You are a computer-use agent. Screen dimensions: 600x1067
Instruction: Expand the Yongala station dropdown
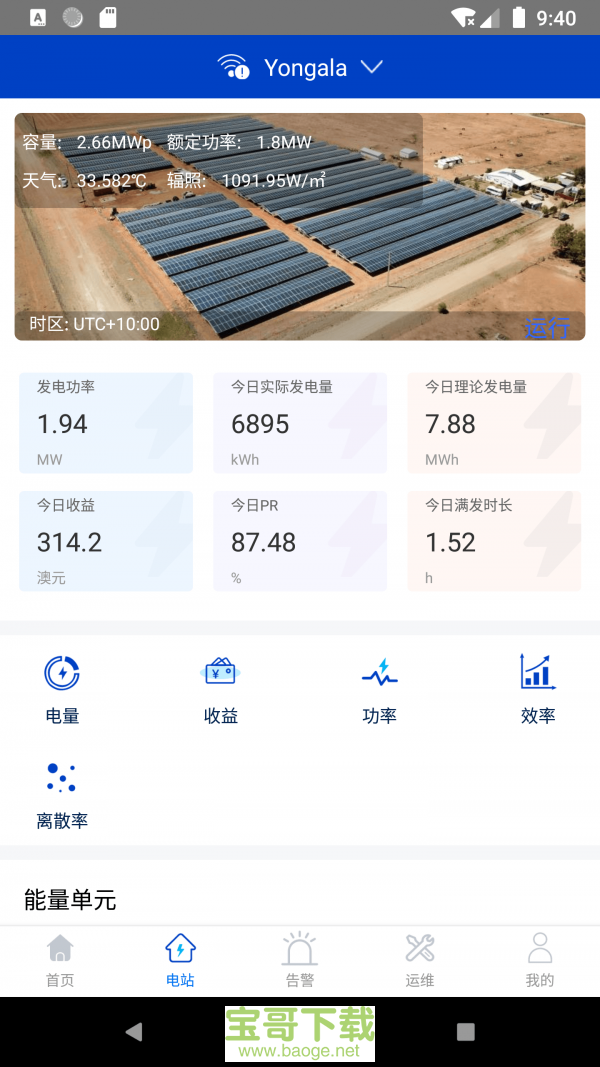[371, 67]
